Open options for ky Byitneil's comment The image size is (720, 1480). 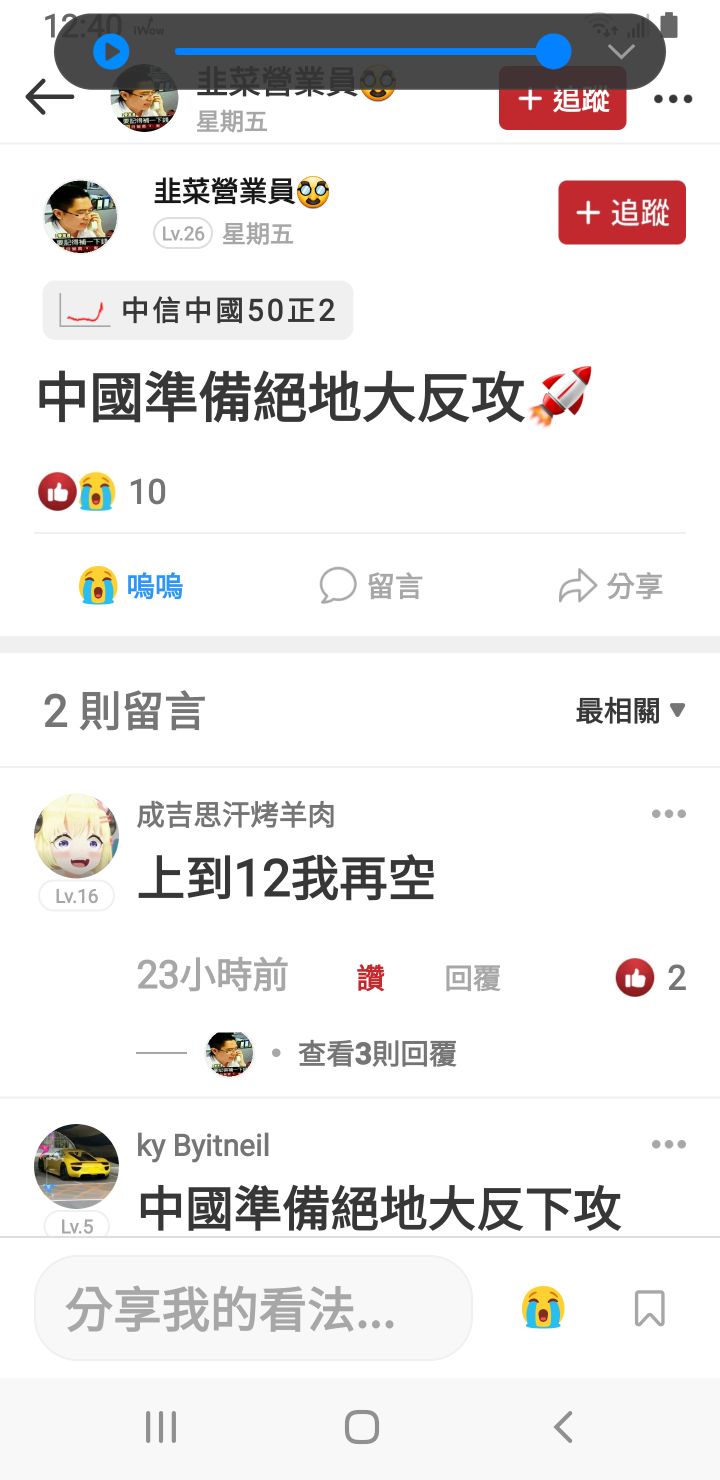pyautogui.click(x=668, y=1144)
